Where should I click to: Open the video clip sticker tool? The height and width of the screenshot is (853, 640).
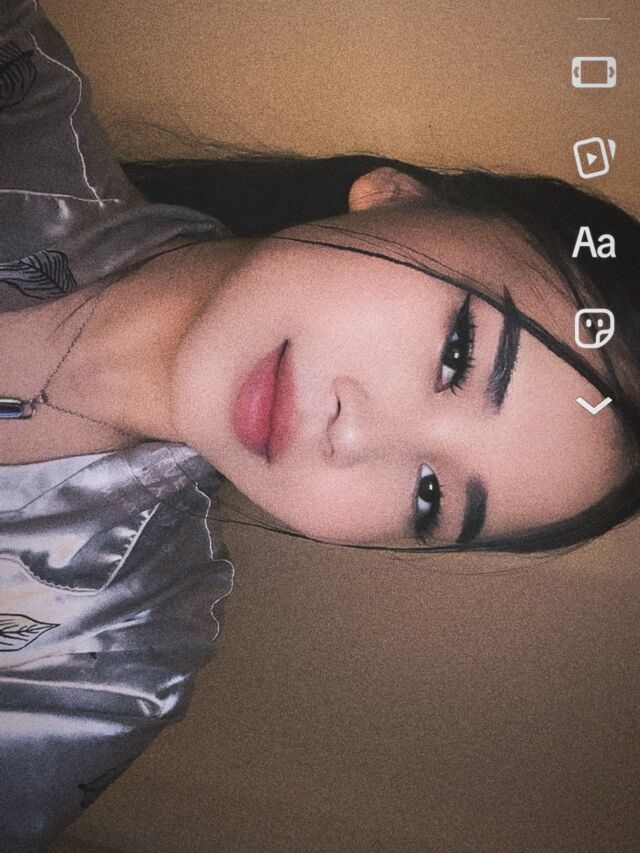click(594, 158)
